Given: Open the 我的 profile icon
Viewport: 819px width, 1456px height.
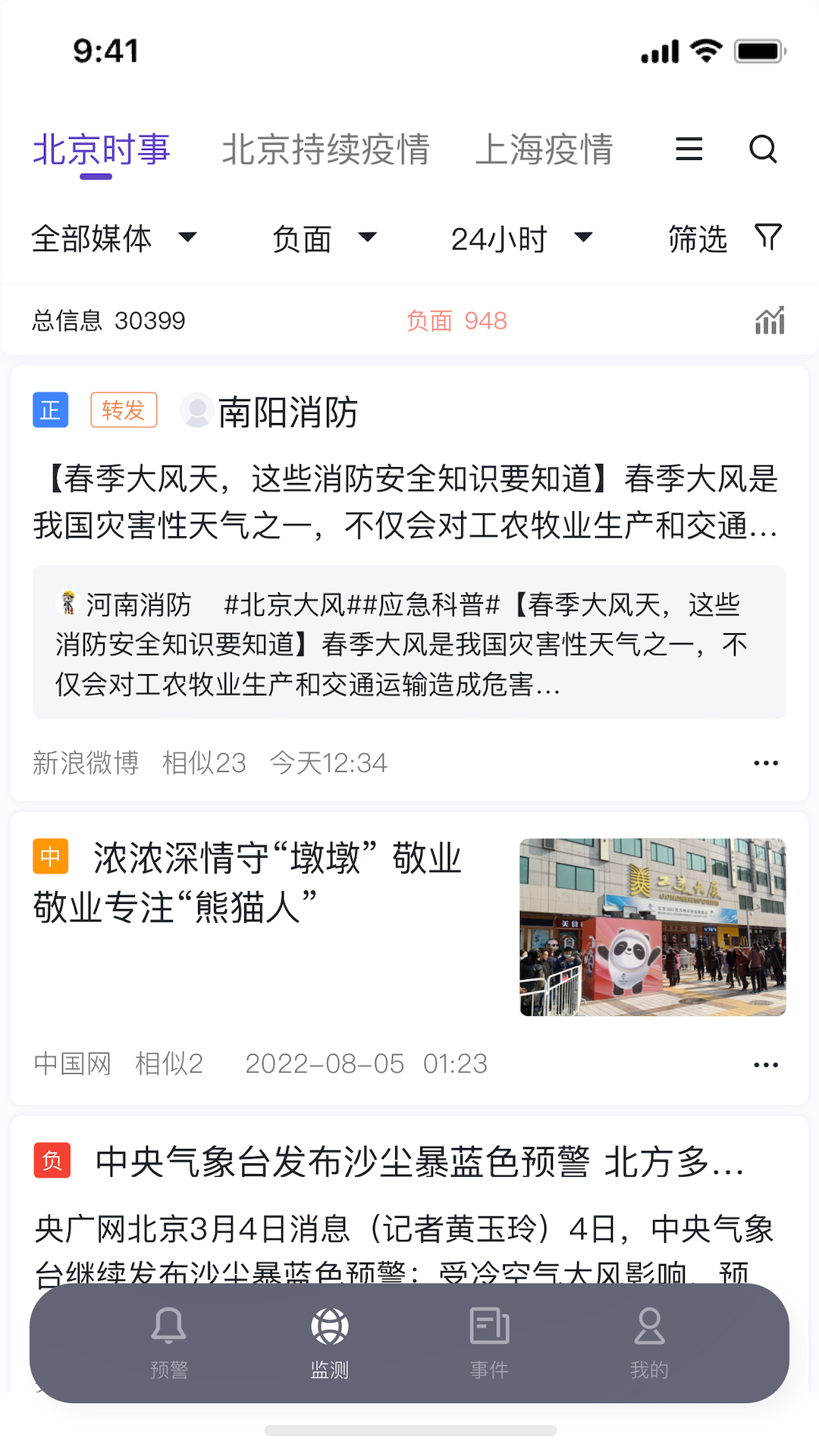Looking at the screenshot, I should pos(648,1337).
